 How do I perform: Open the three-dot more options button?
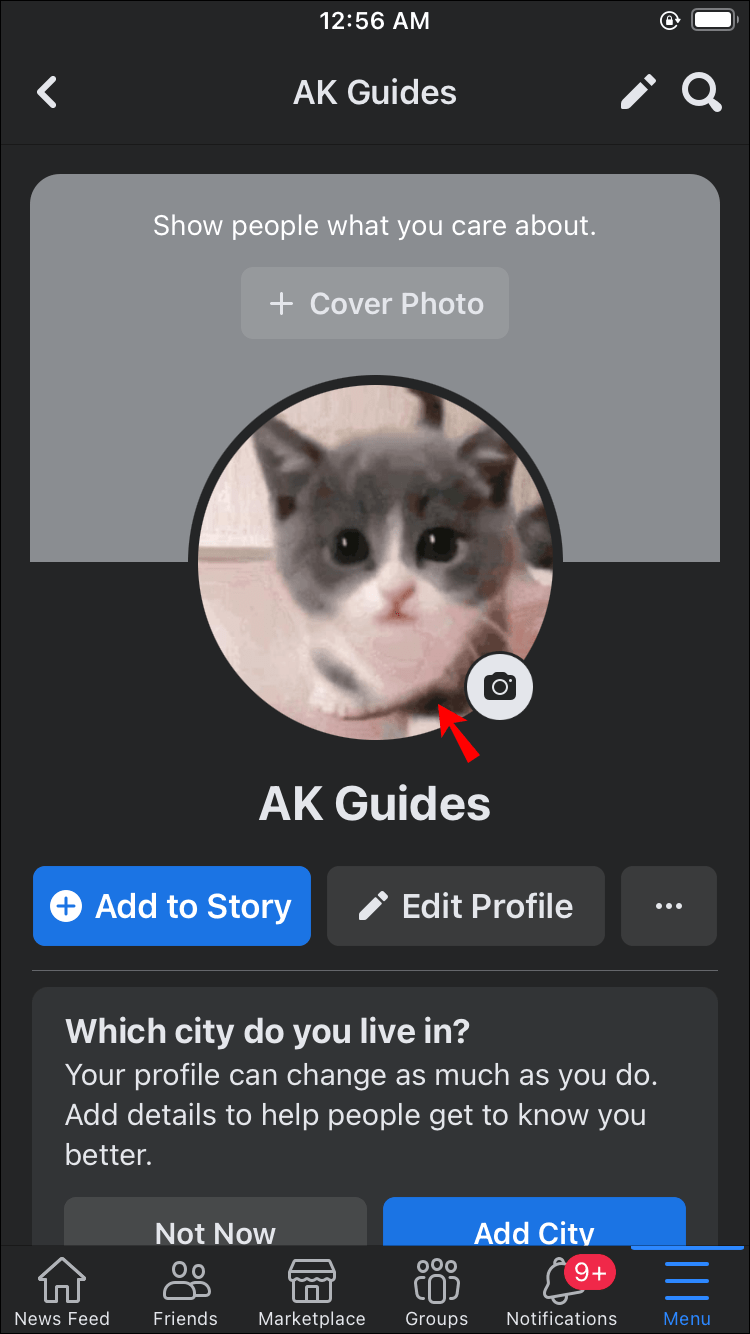tap(668, 906)
